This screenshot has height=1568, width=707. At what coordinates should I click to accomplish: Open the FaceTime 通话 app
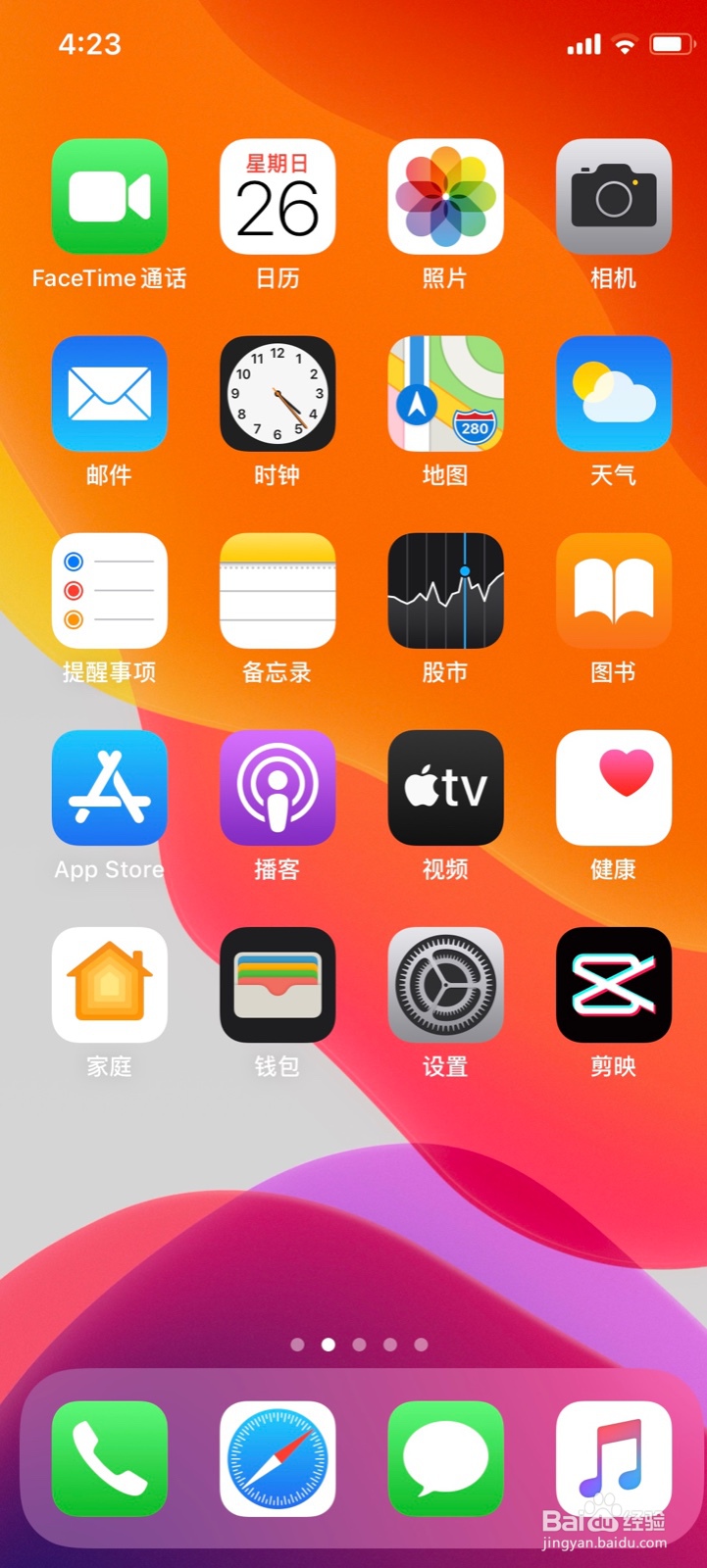coord(109,196)
